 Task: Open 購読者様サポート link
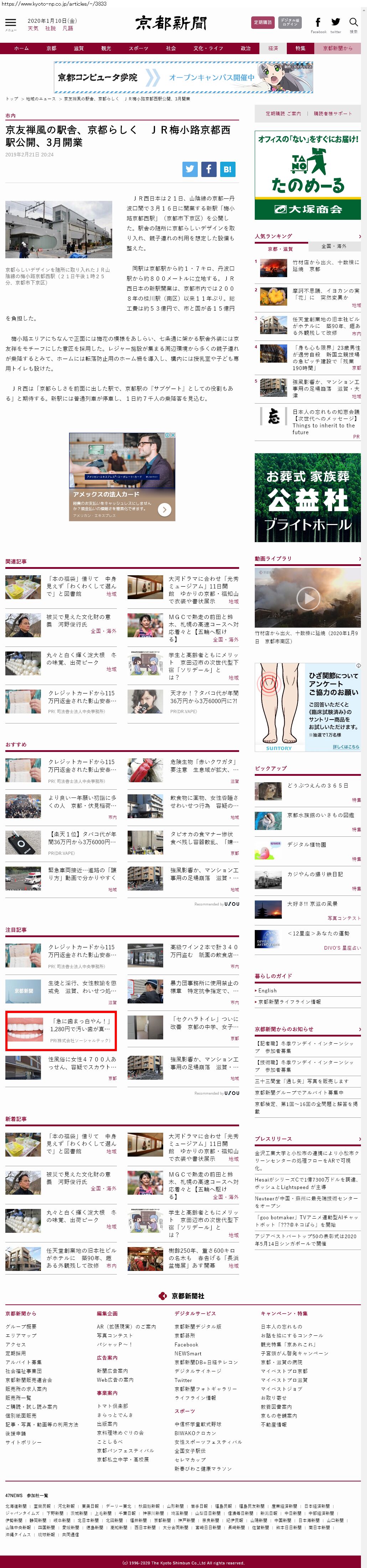332,113
